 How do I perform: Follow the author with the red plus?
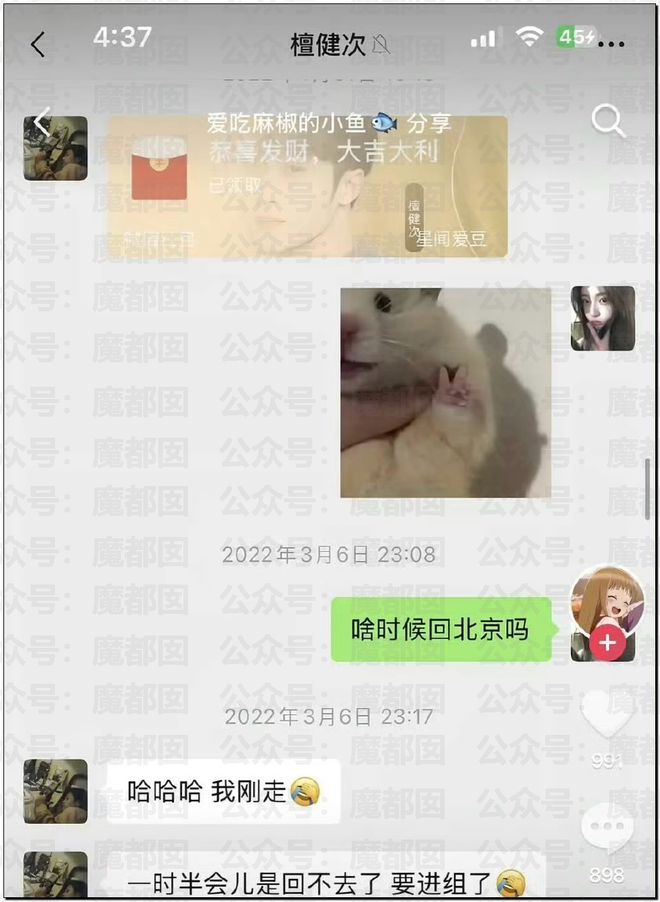[607, 645]
